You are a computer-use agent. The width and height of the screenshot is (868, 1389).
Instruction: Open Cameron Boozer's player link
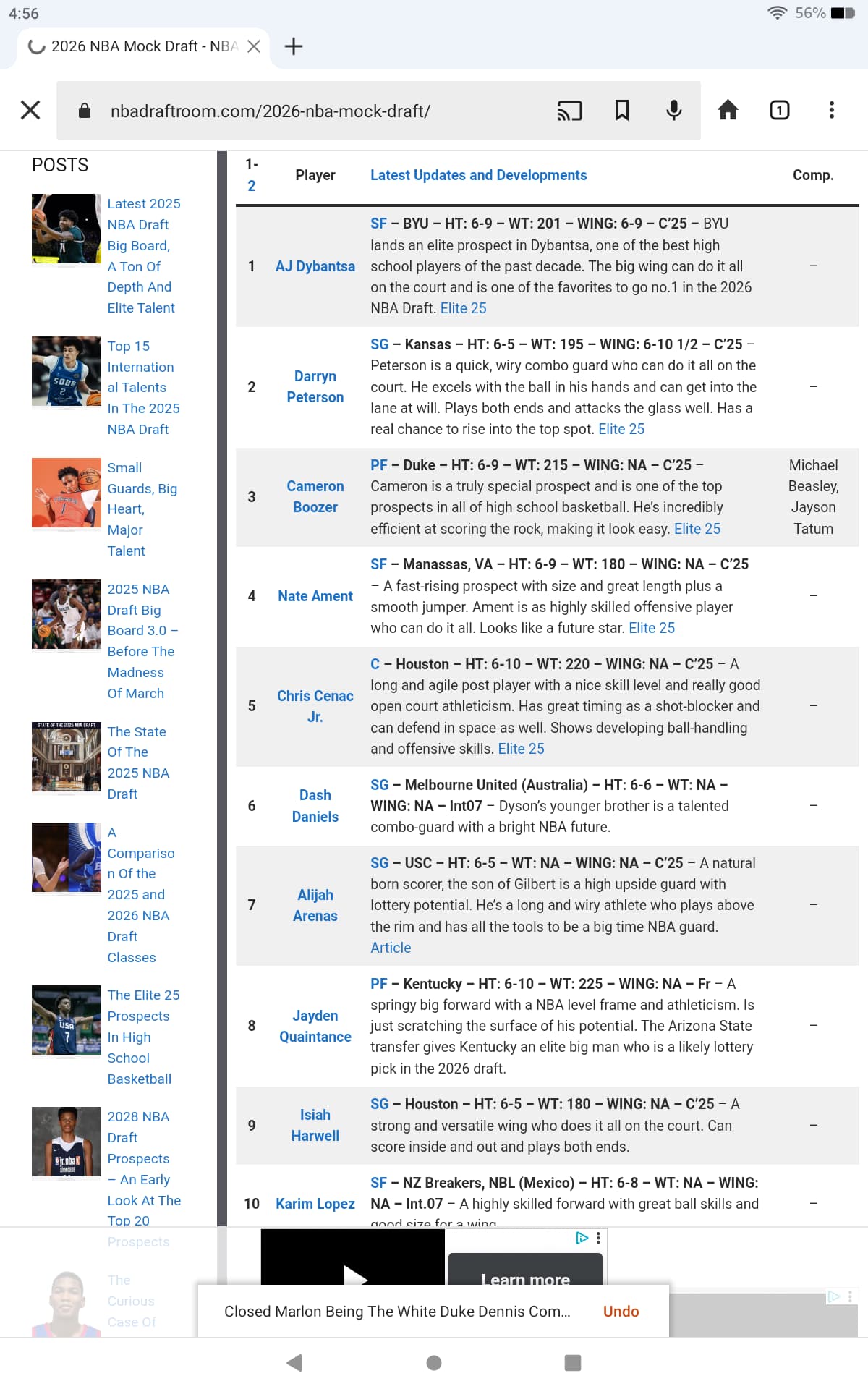pos(315,496)
